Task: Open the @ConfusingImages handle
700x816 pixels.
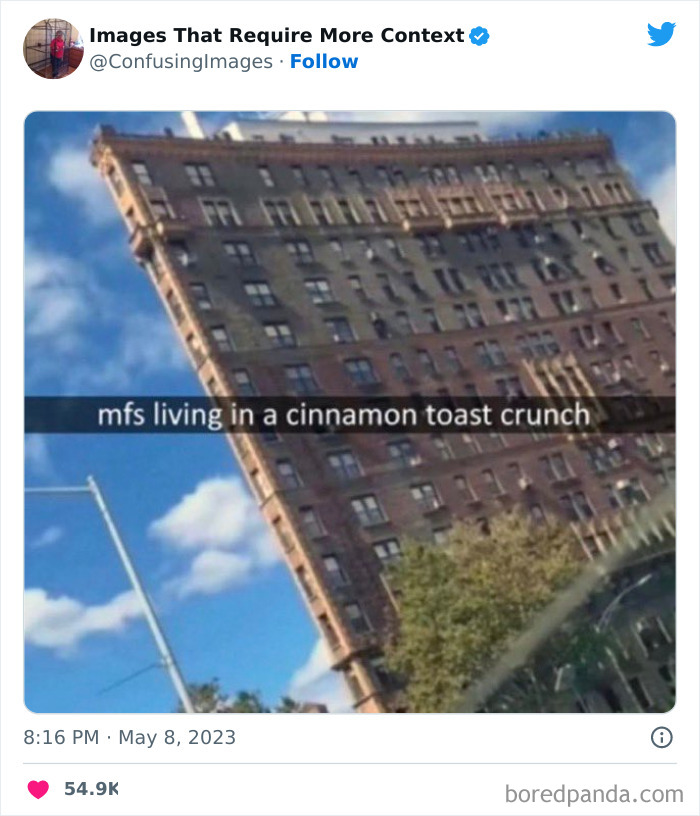Action: pyautogui.click(x=180, y=62)
